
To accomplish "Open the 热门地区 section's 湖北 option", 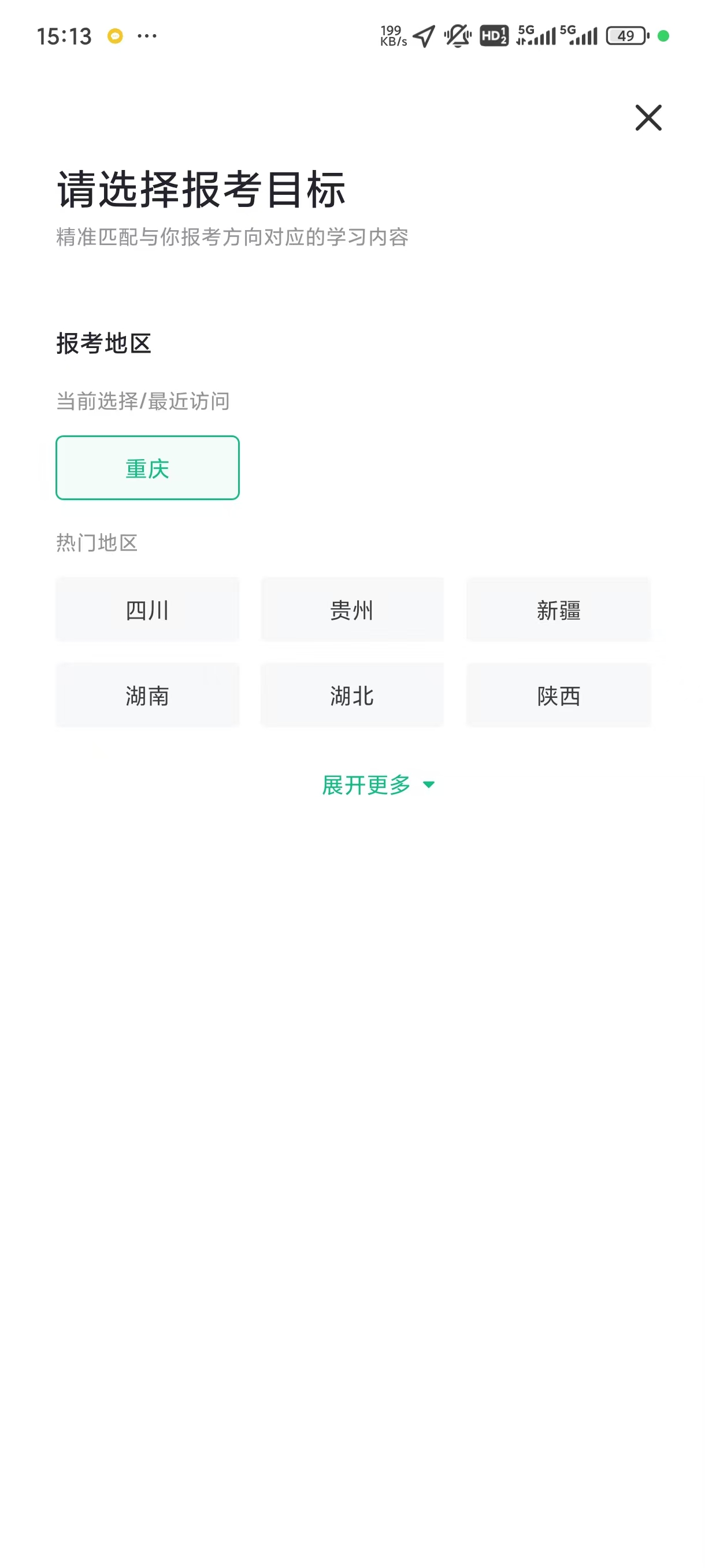I will [x=352, y=695].
